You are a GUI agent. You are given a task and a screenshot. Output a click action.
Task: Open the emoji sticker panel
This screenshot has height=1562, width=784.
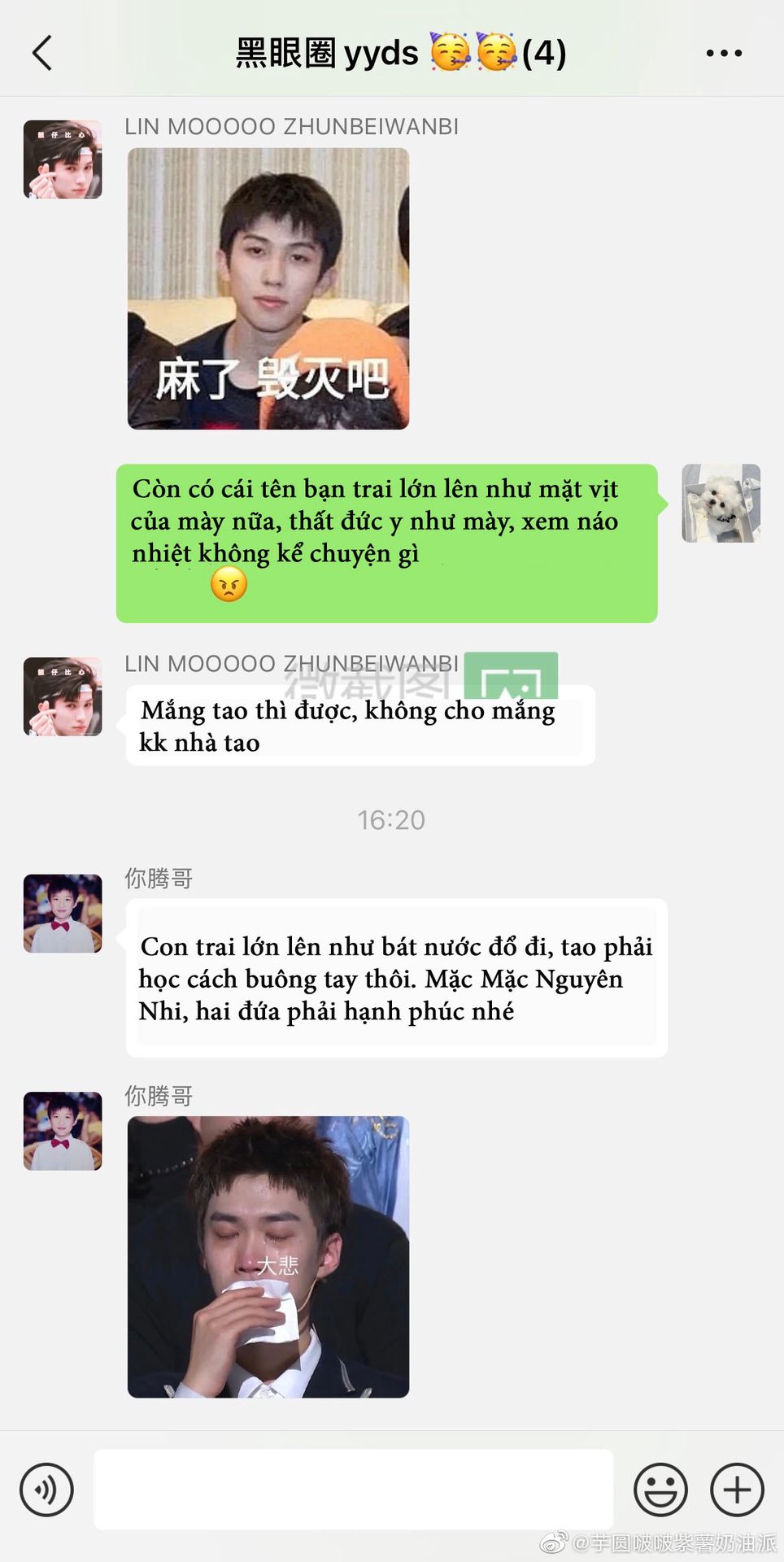(660, 1490)
